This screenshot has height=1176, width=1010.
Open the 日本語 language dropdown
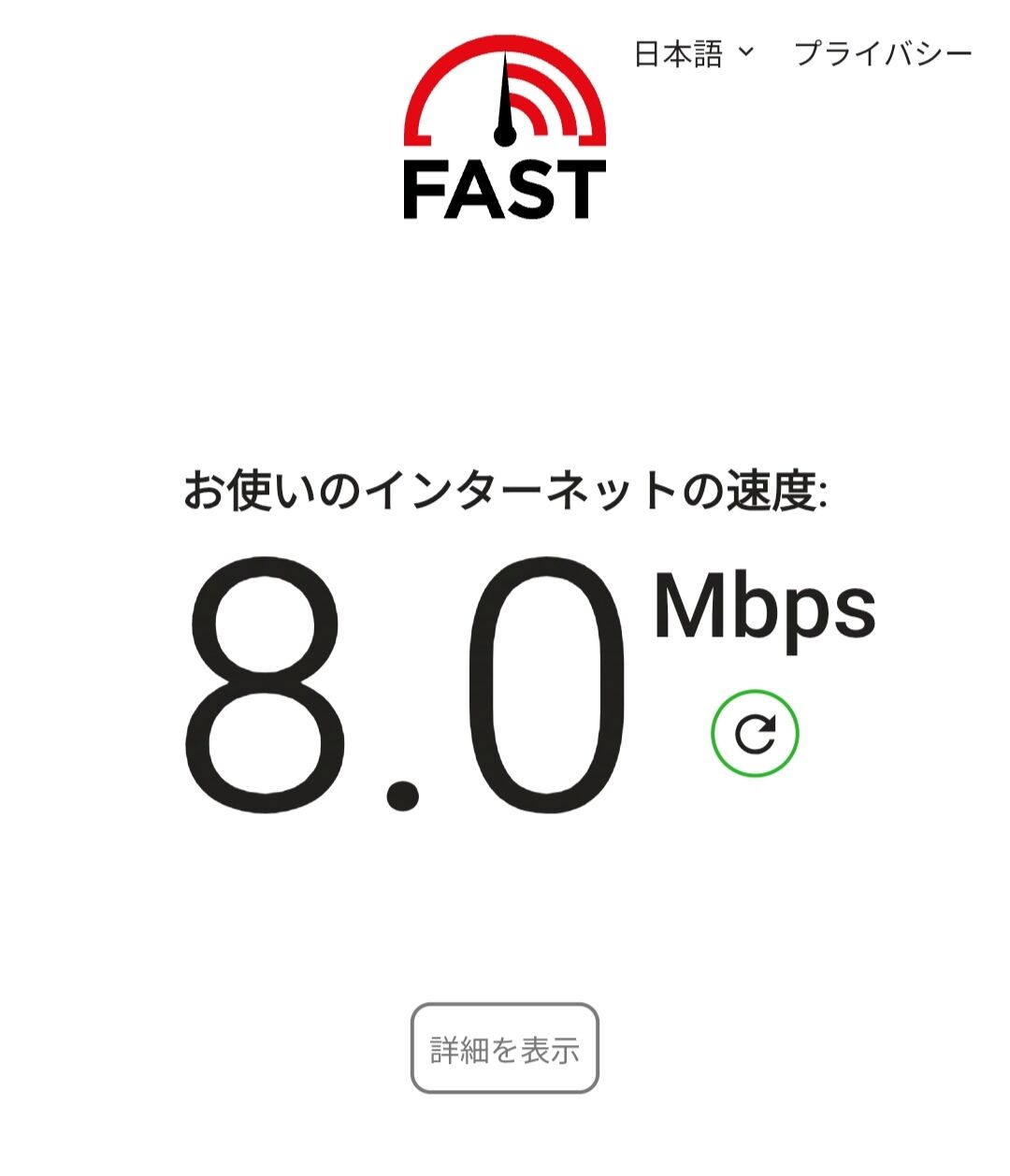click(x=693, y=54)
